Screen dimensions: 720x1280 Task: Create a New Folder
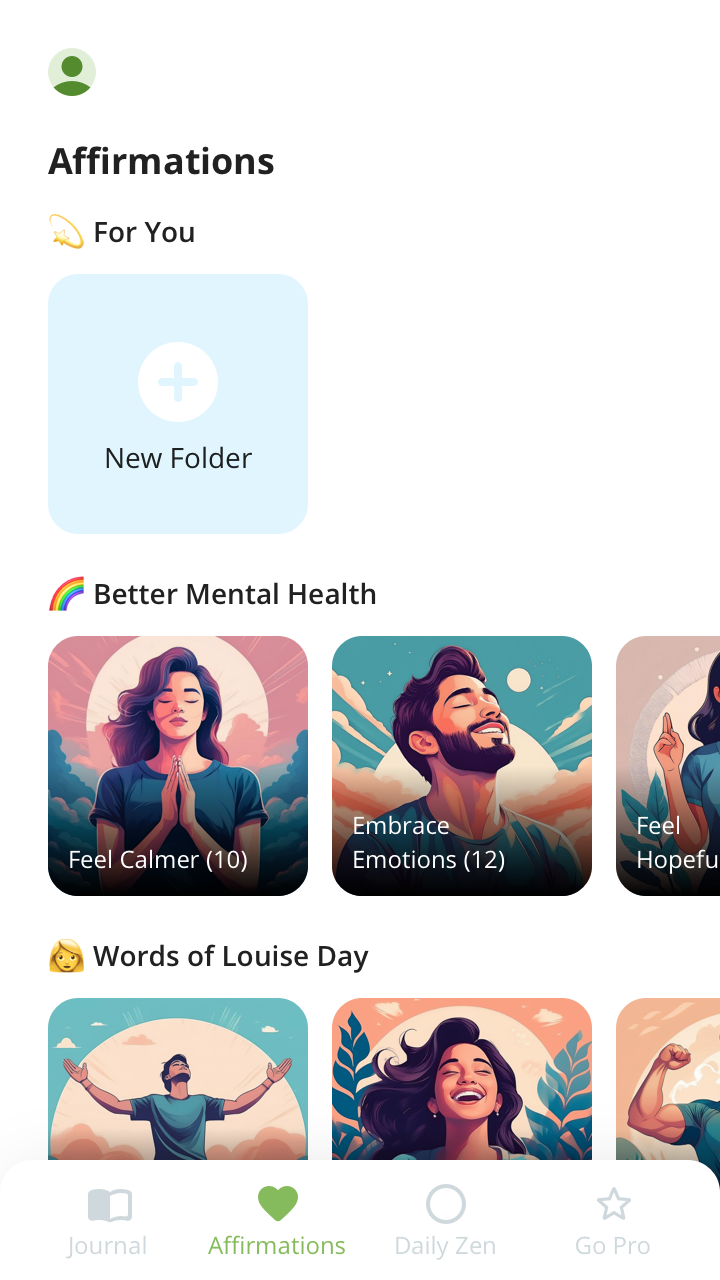pyautogui.click(x=178, y=403)
